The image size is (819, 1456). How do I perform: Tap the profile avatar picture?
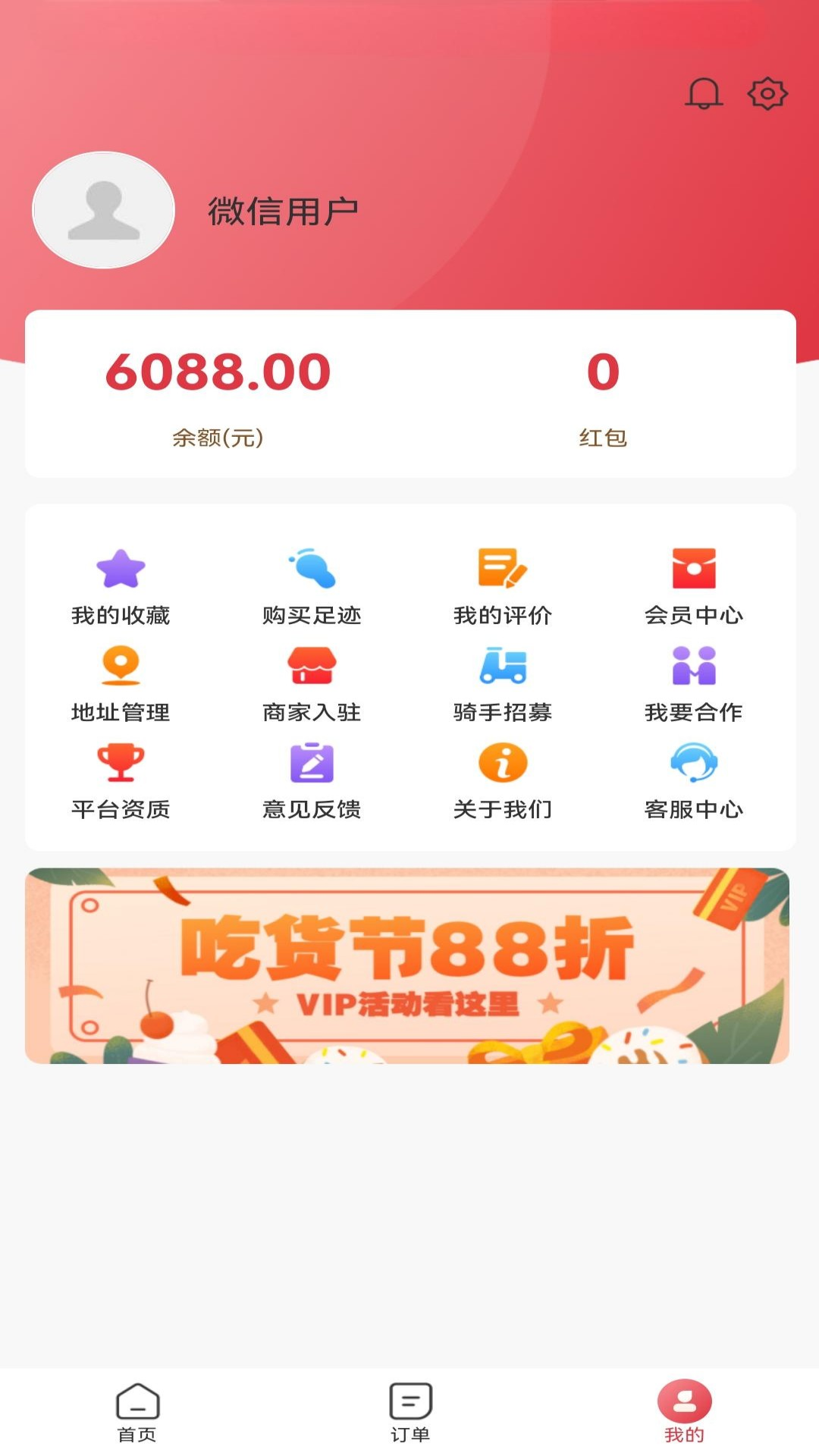tap(104, 210)
